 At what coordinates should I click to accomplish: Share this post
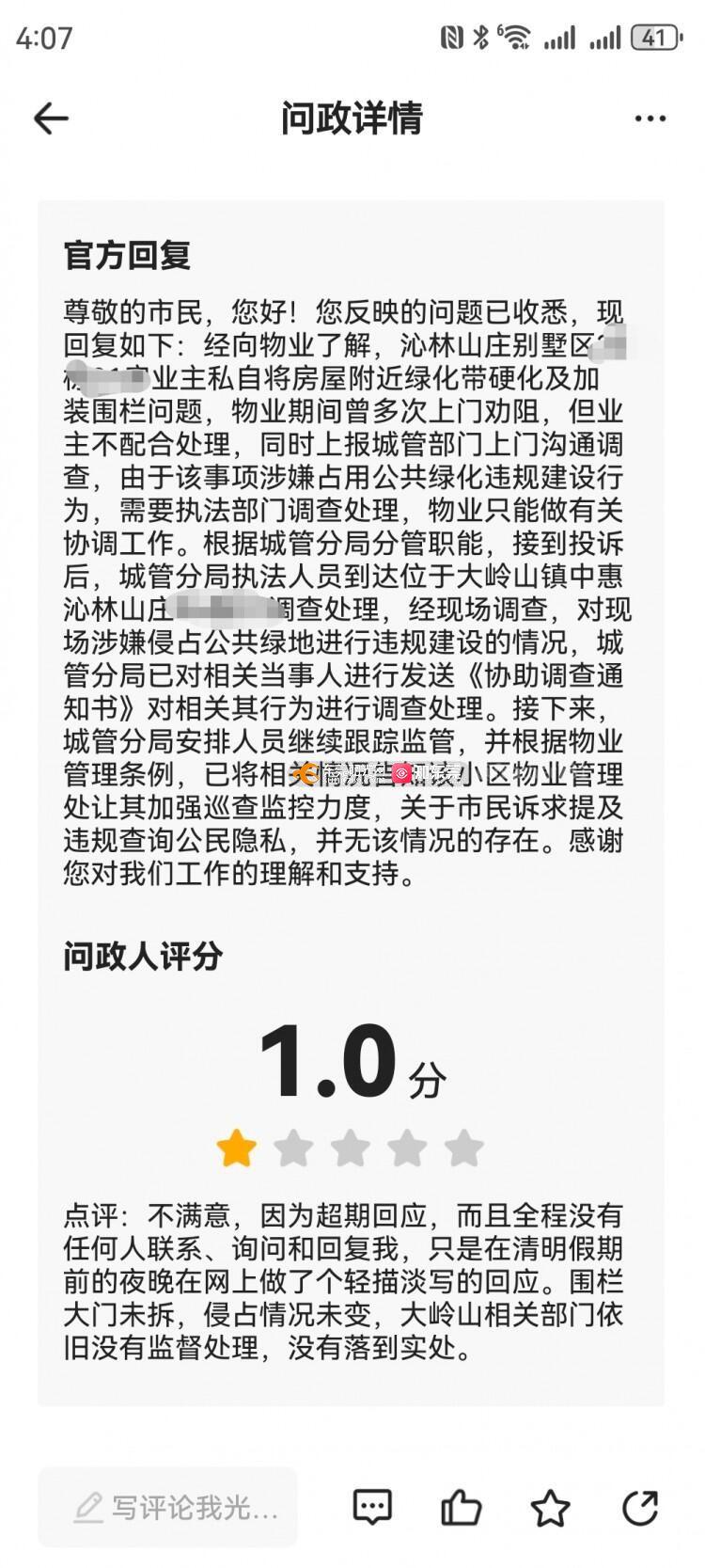point(640,1508)
